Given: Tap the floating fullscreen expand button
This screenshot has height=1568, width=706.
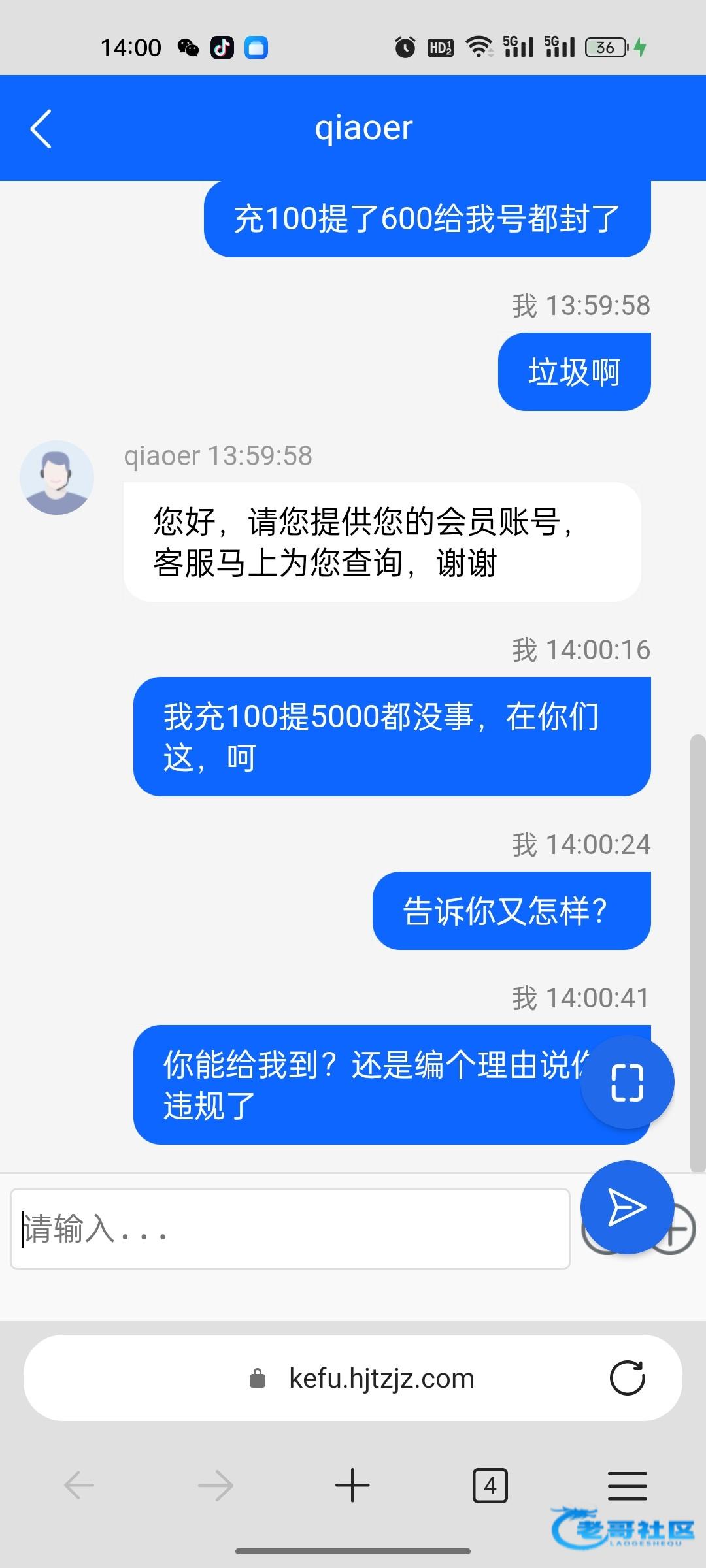Looking at the screenshot, I should (627, 1083).
